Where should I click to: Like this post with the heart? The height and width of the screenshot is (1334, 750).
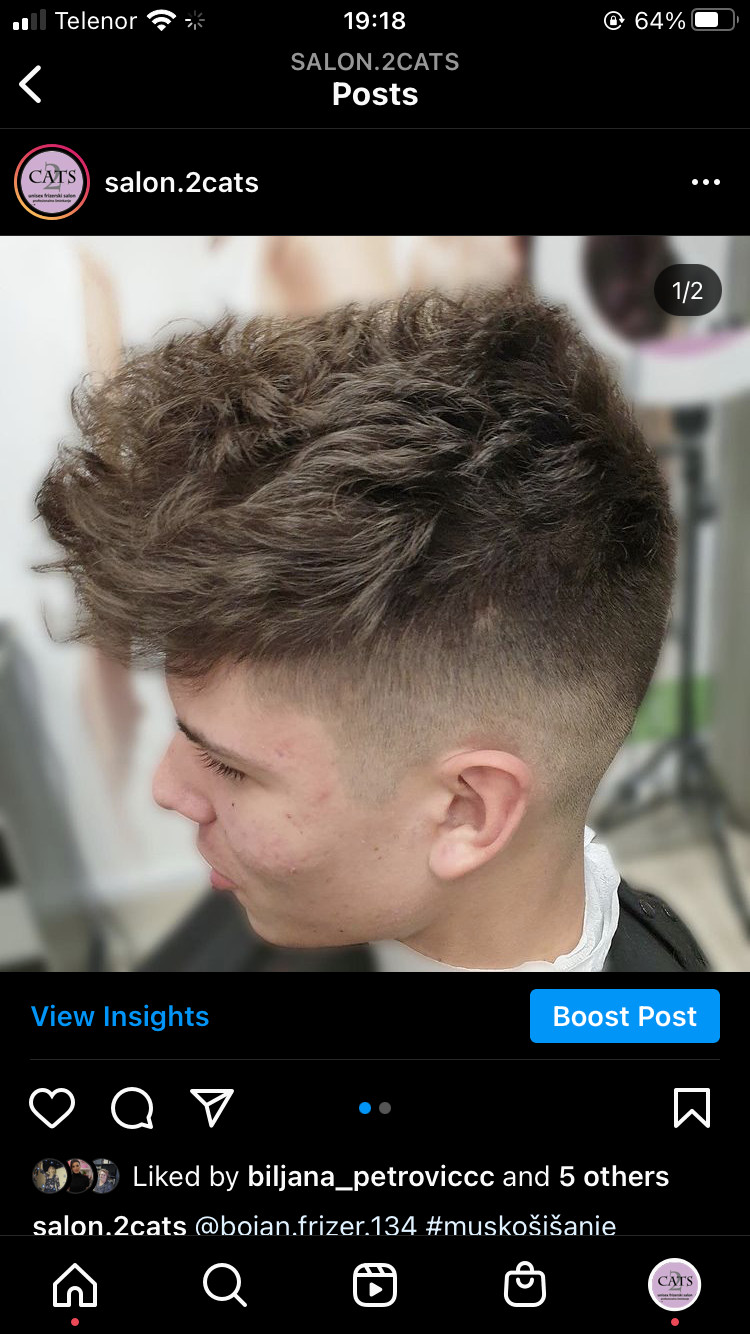[52, 1108]
